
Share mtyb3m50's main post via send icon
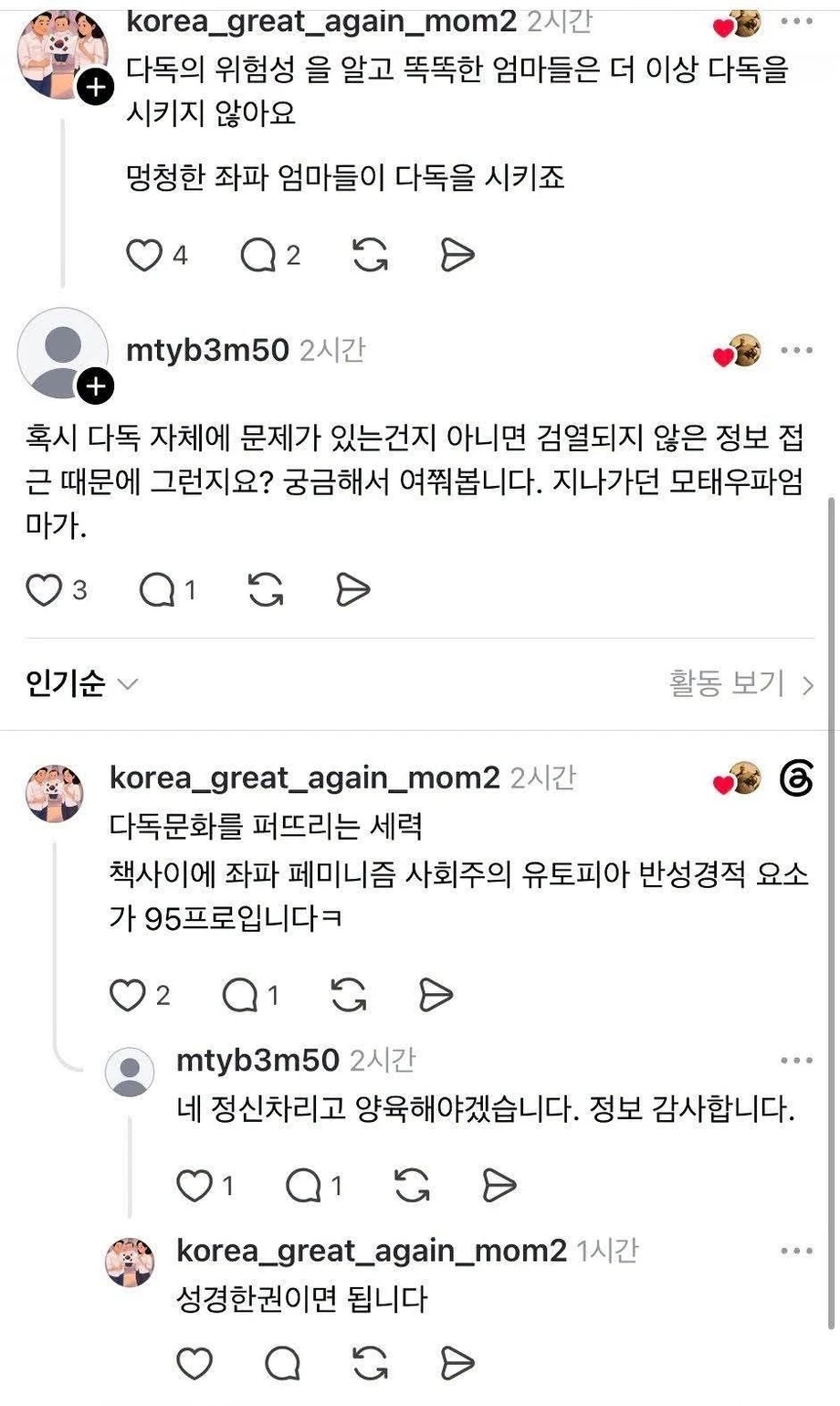coord(352,590)
